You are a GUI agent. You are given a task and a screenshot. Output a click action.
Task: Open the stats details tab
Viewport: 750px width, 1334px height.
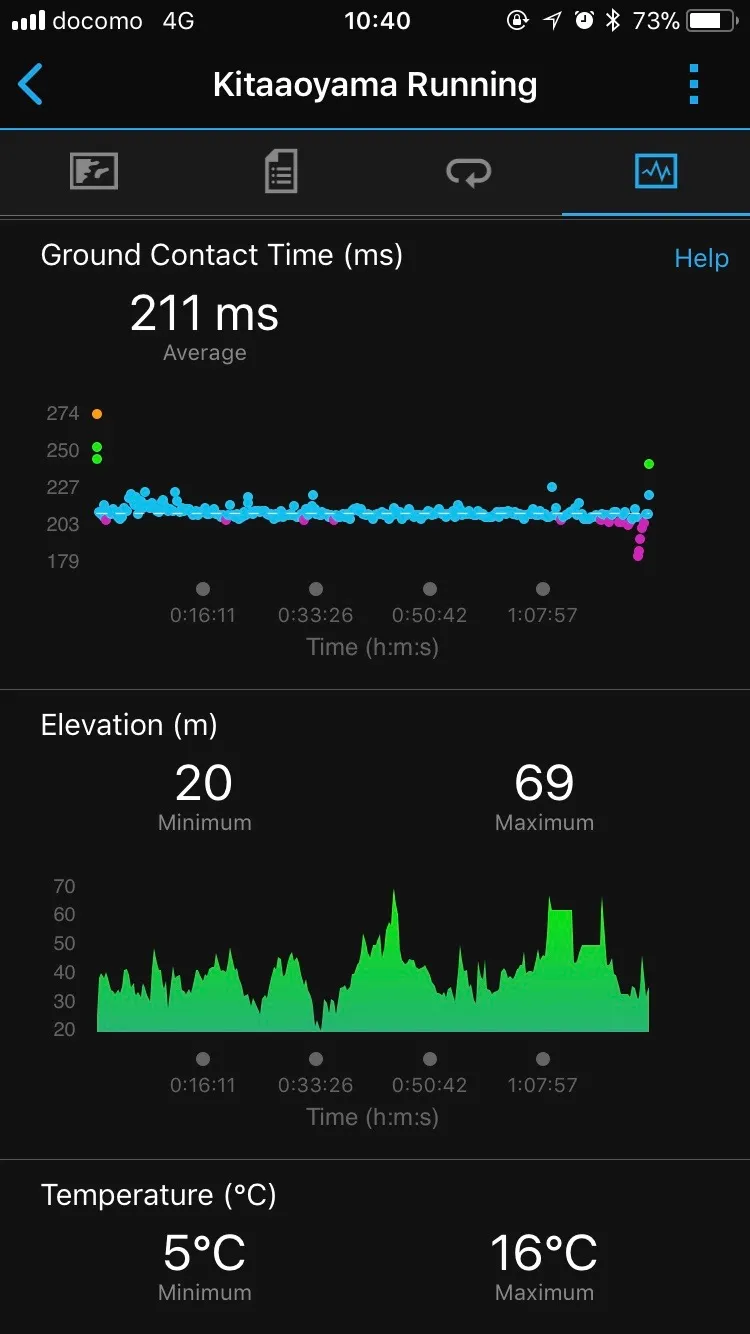click(281, 172)
